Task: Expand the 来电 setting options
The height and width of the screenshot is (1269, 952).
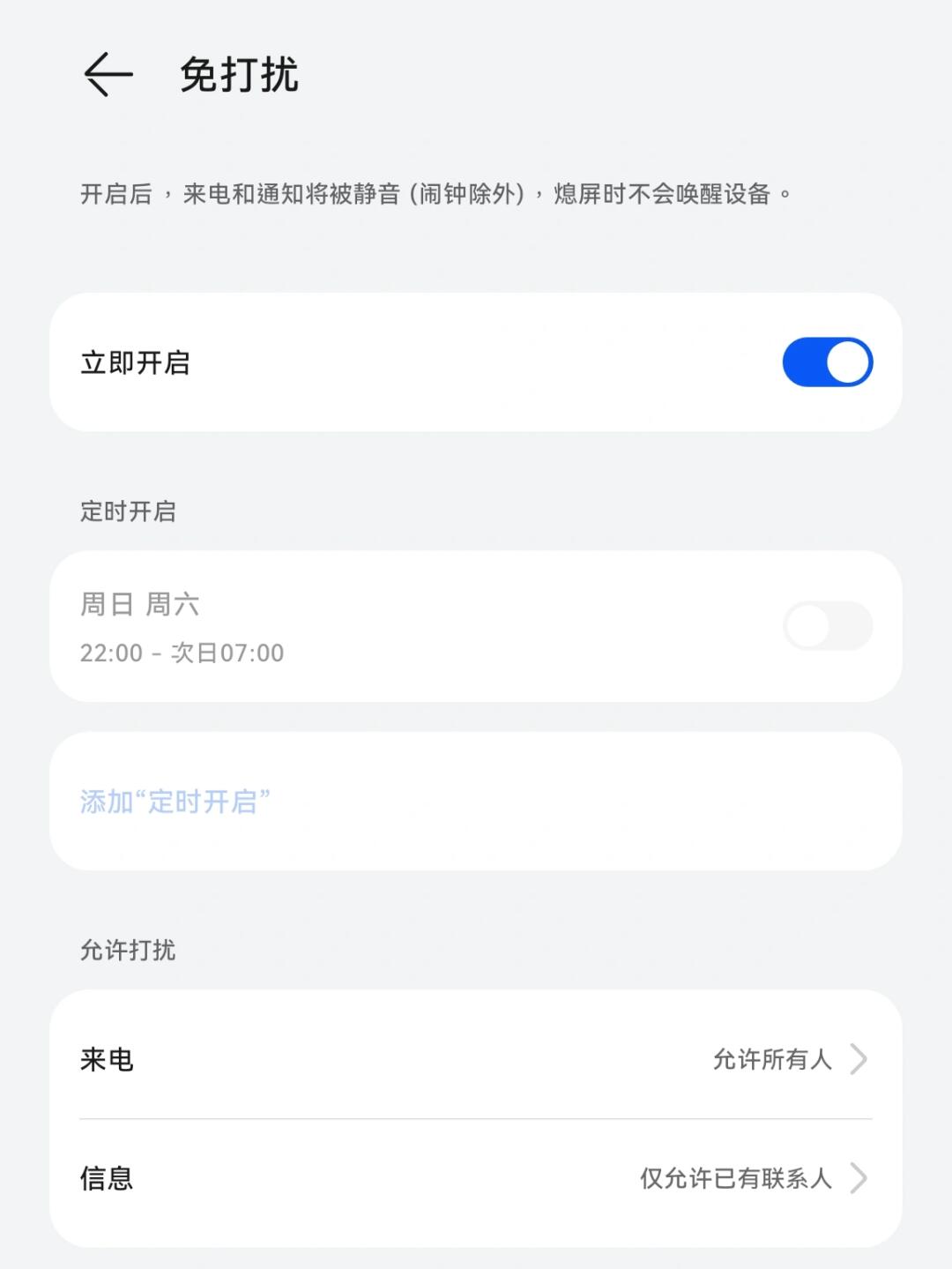Action: click(x=476, y=1061)
